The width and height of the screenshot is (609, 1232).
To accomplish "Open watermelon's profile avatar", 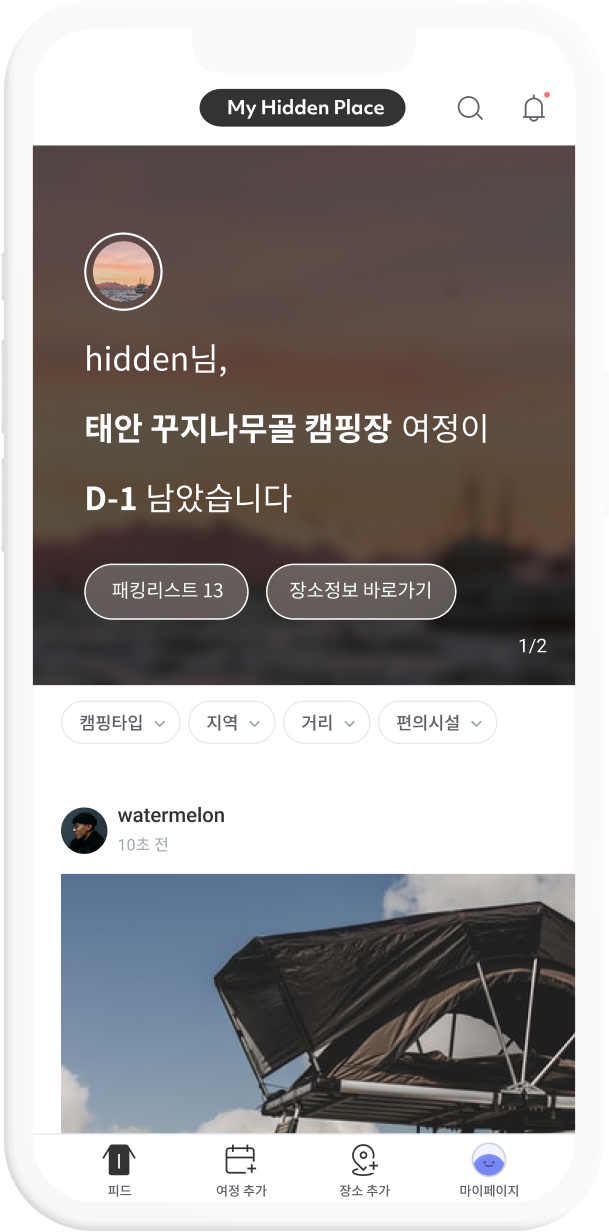I will [x=84, y=830].
